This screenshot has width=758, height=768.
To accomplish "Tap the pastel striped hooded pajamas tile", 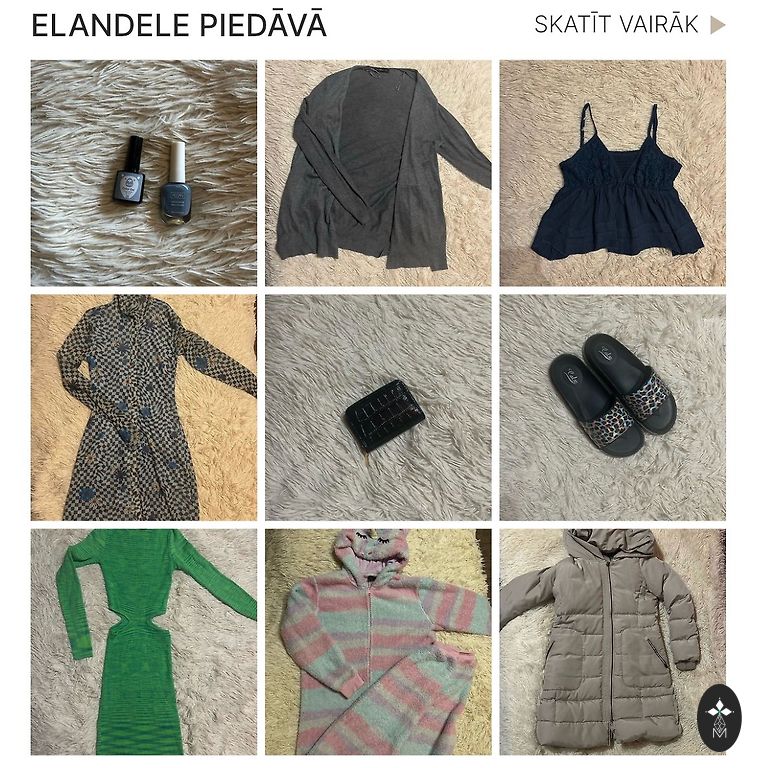I will pos(378,641).
